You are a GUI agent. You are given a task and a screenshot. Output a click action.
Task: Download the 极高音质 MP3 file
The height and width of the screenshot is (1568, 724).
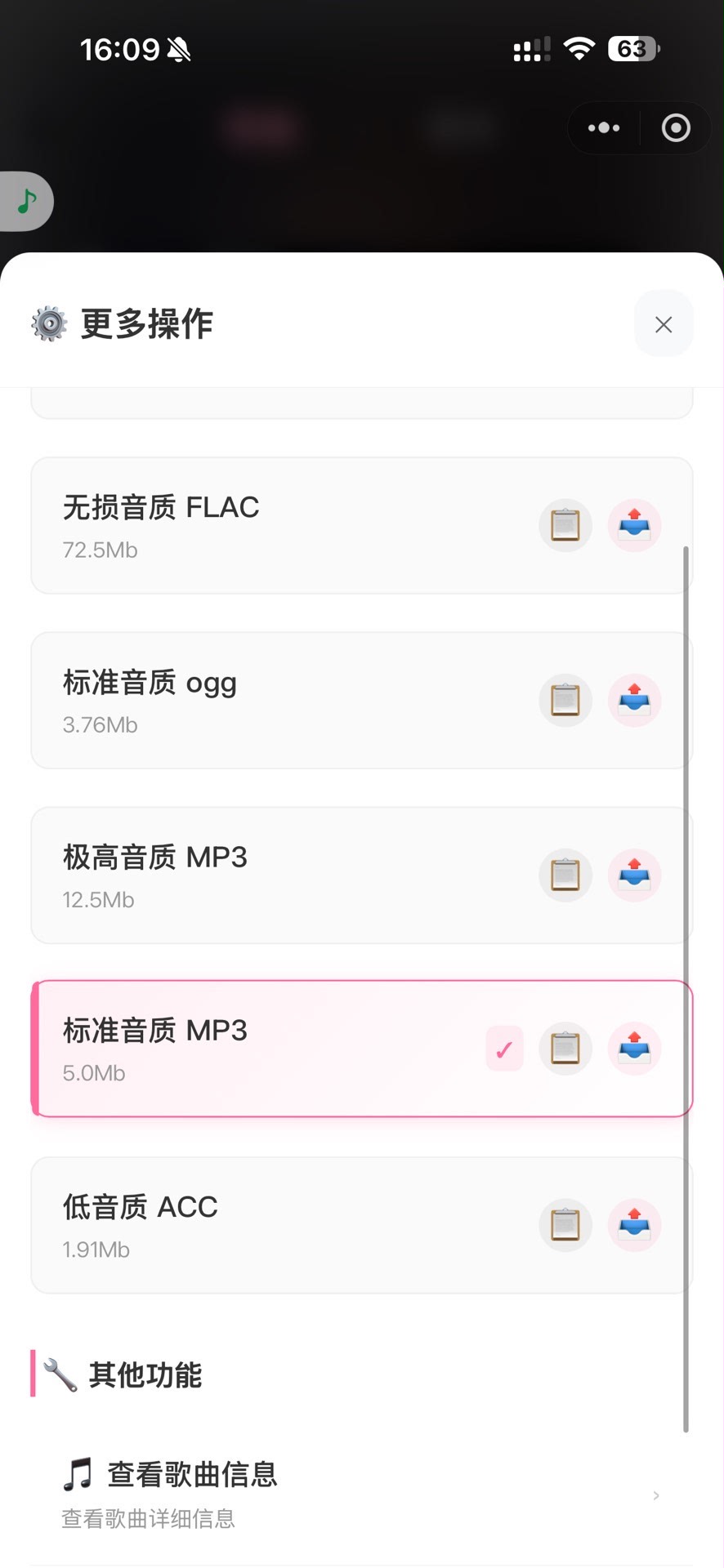pyautogui.click(x=634, y=875)
